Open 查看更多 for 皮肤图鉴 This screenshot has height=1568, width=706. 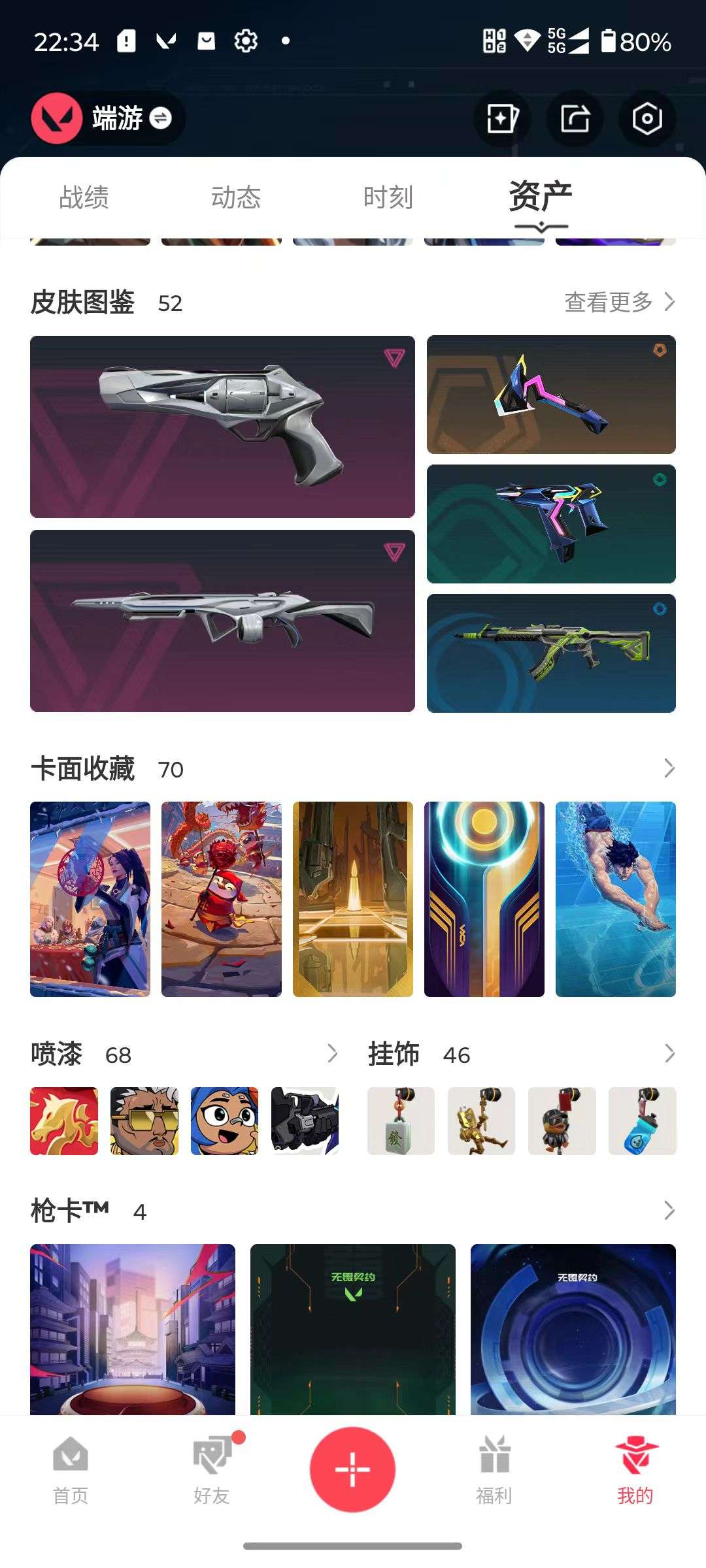[616, 302]
